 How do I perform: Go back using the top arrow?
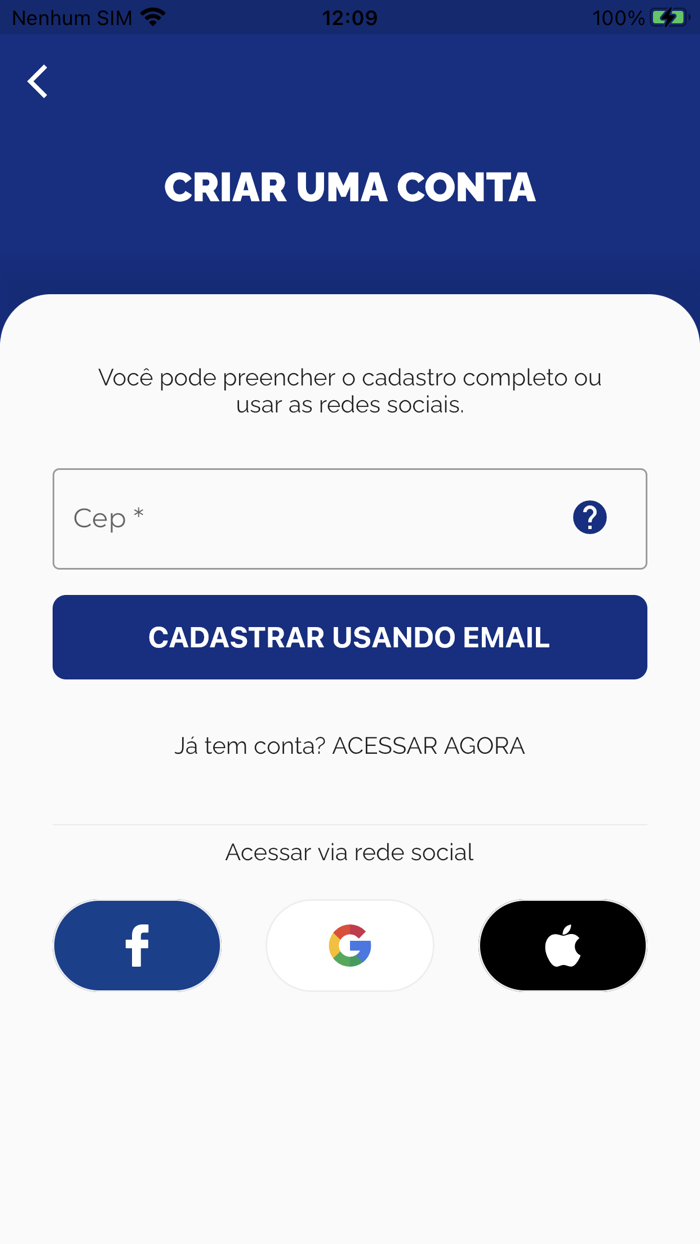38,81
